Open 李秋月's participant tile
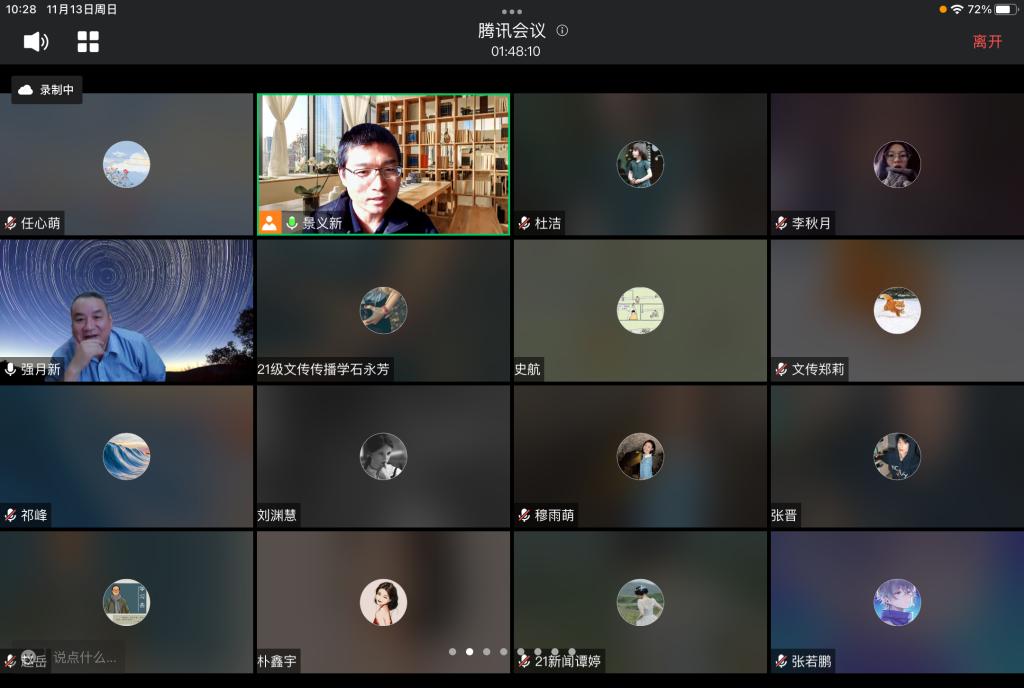Viewport: 1024px width, 688px height. point(897,164)
